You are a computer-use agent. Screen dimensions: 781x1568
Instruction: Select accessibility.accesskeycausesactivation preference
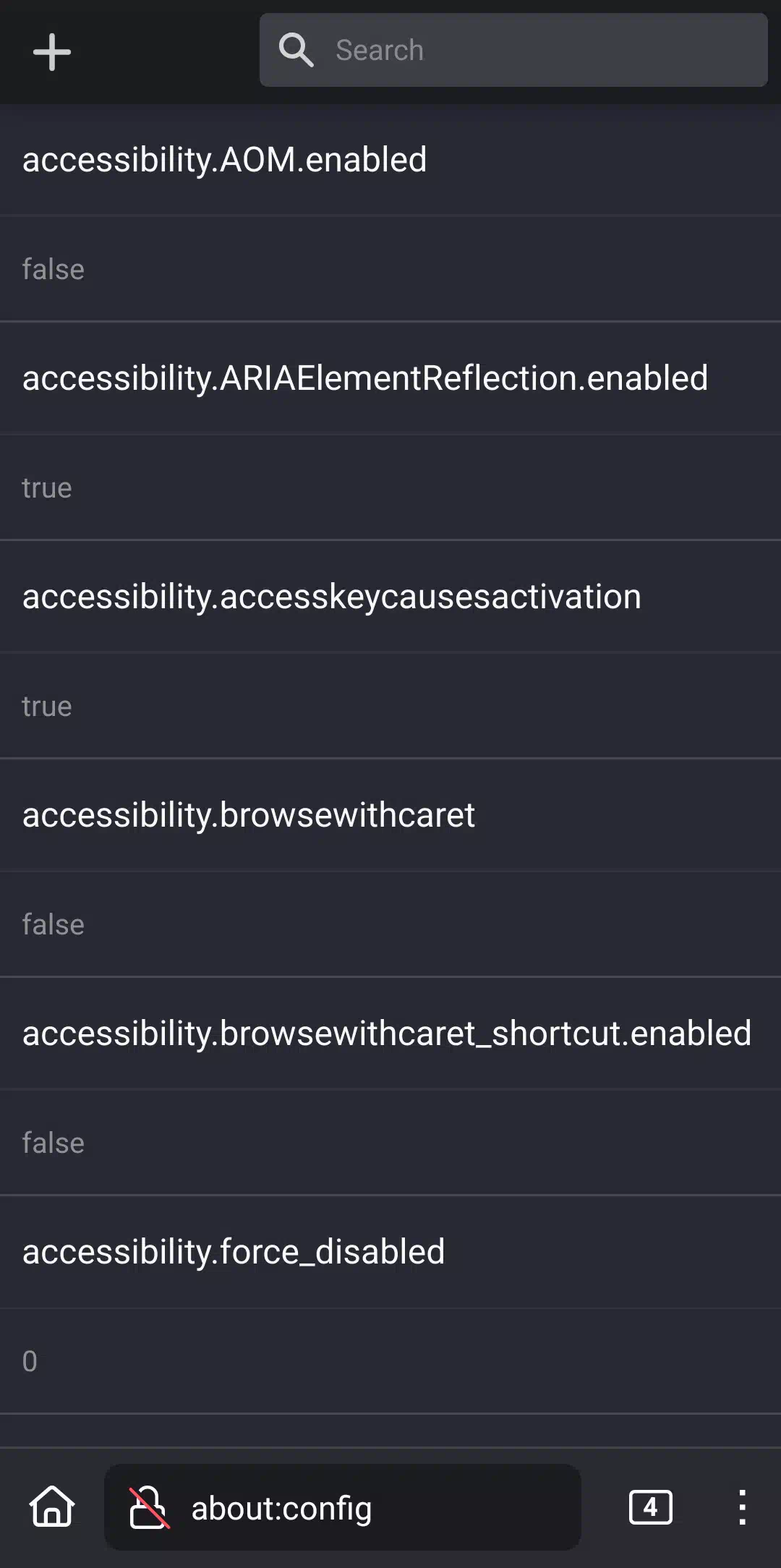[390, 597]
